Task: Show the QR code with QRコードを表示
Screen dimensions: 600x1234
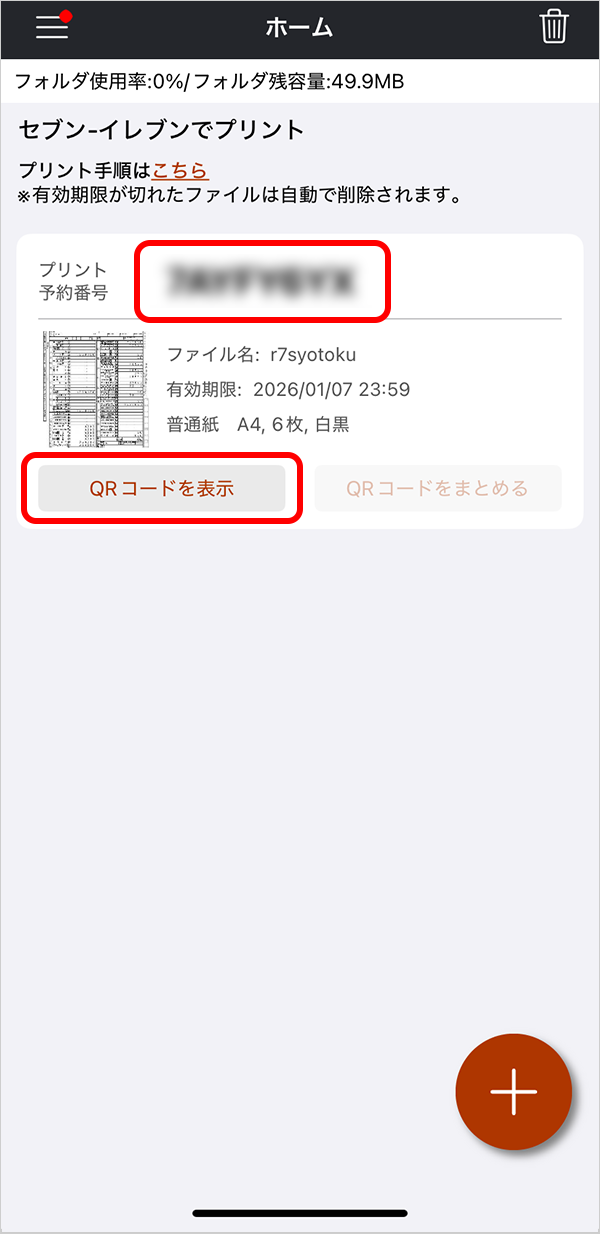Action: click(x=162, y=488)
